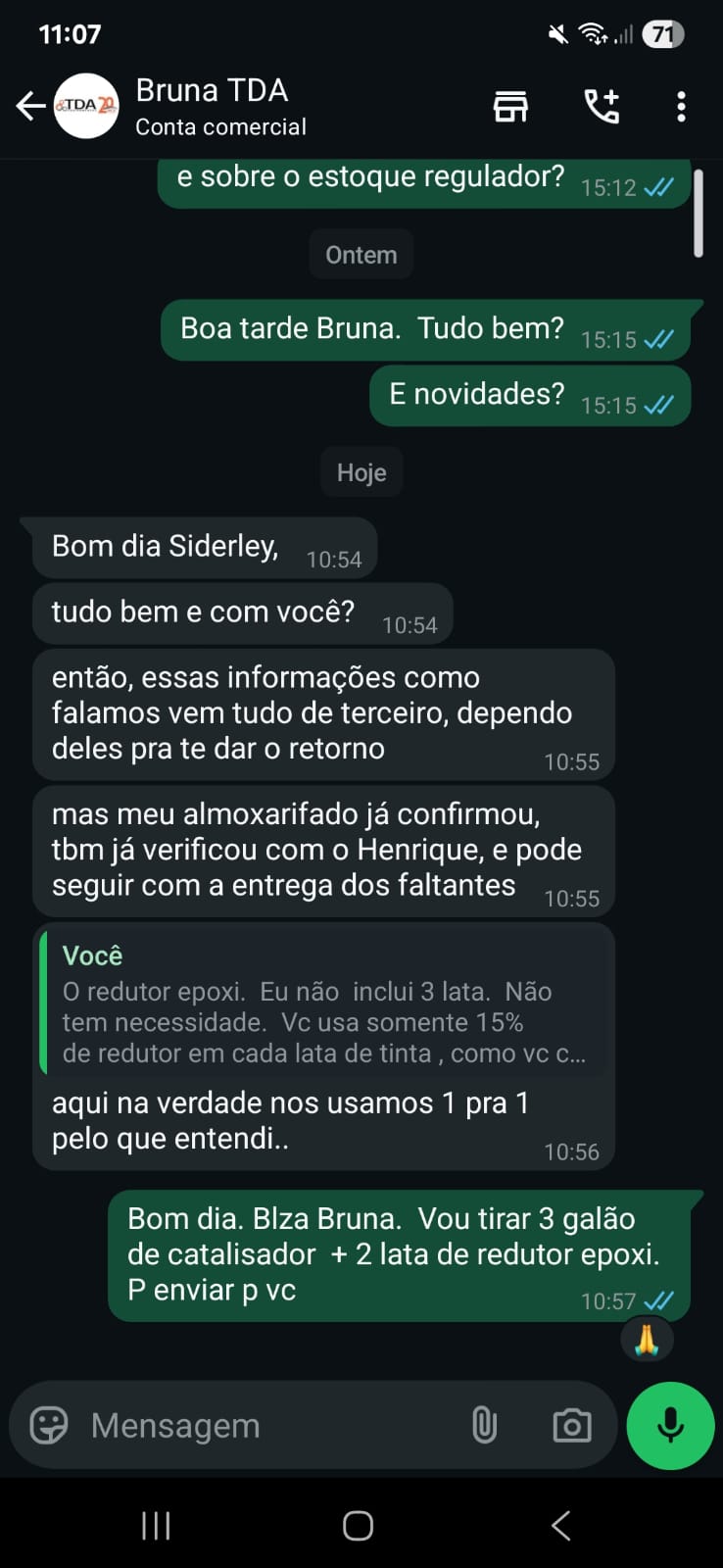
Task: Open the business catalog storefront icon
Action: pyautogui.click(x=510, y=106)
